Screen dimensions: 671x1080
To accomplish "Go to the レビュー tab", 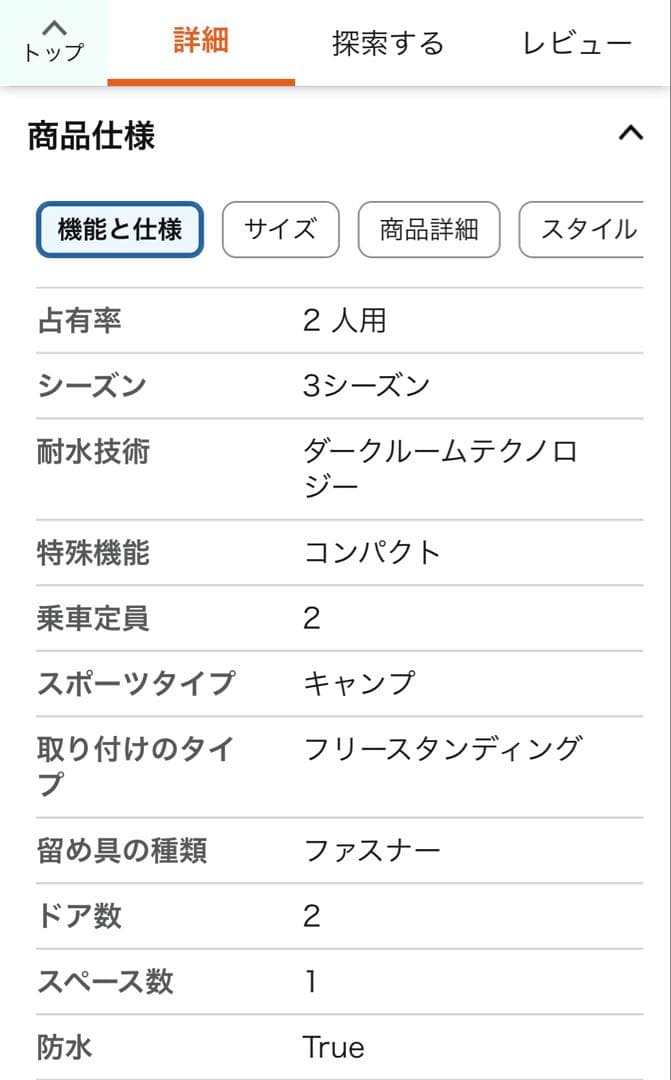I will [x=577, y=44].
